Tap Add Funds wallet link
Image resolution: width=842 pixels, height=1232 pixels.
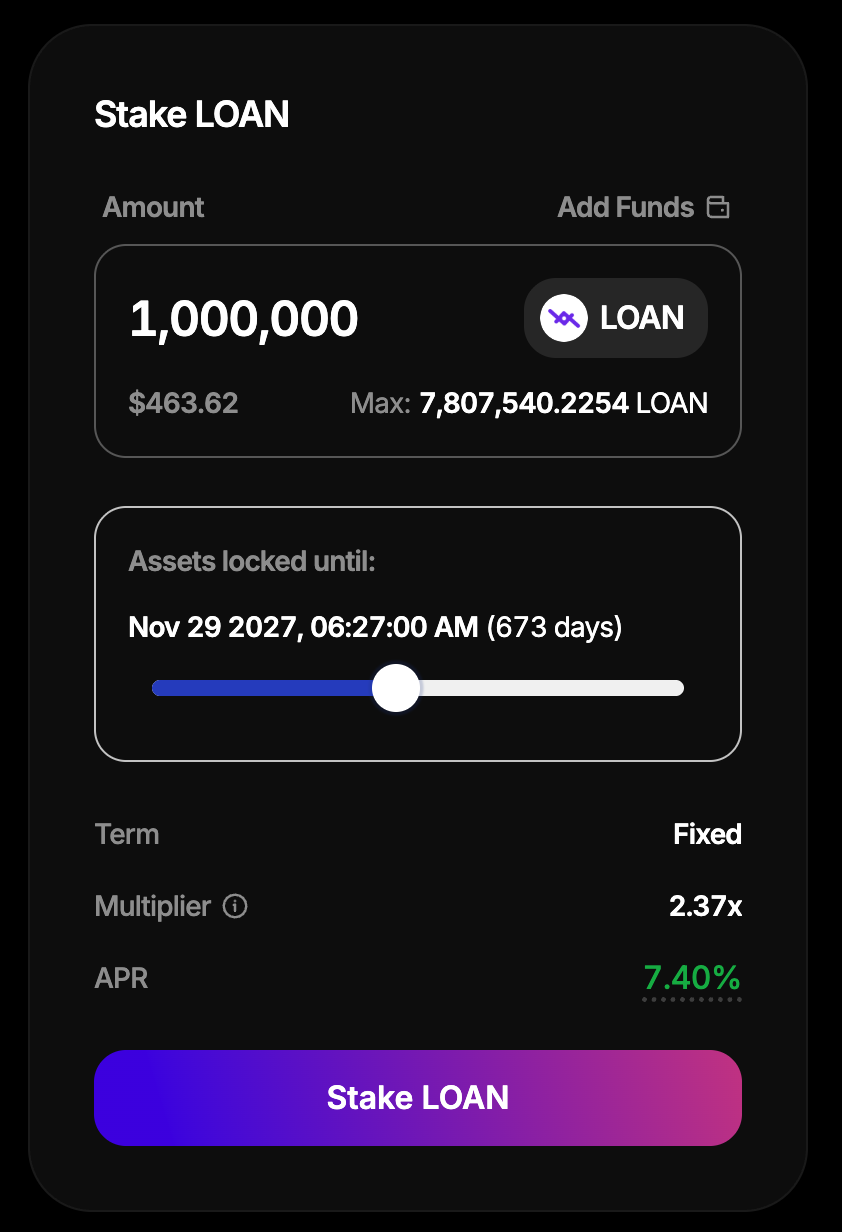pyautogui.click(x=643, y=208)
